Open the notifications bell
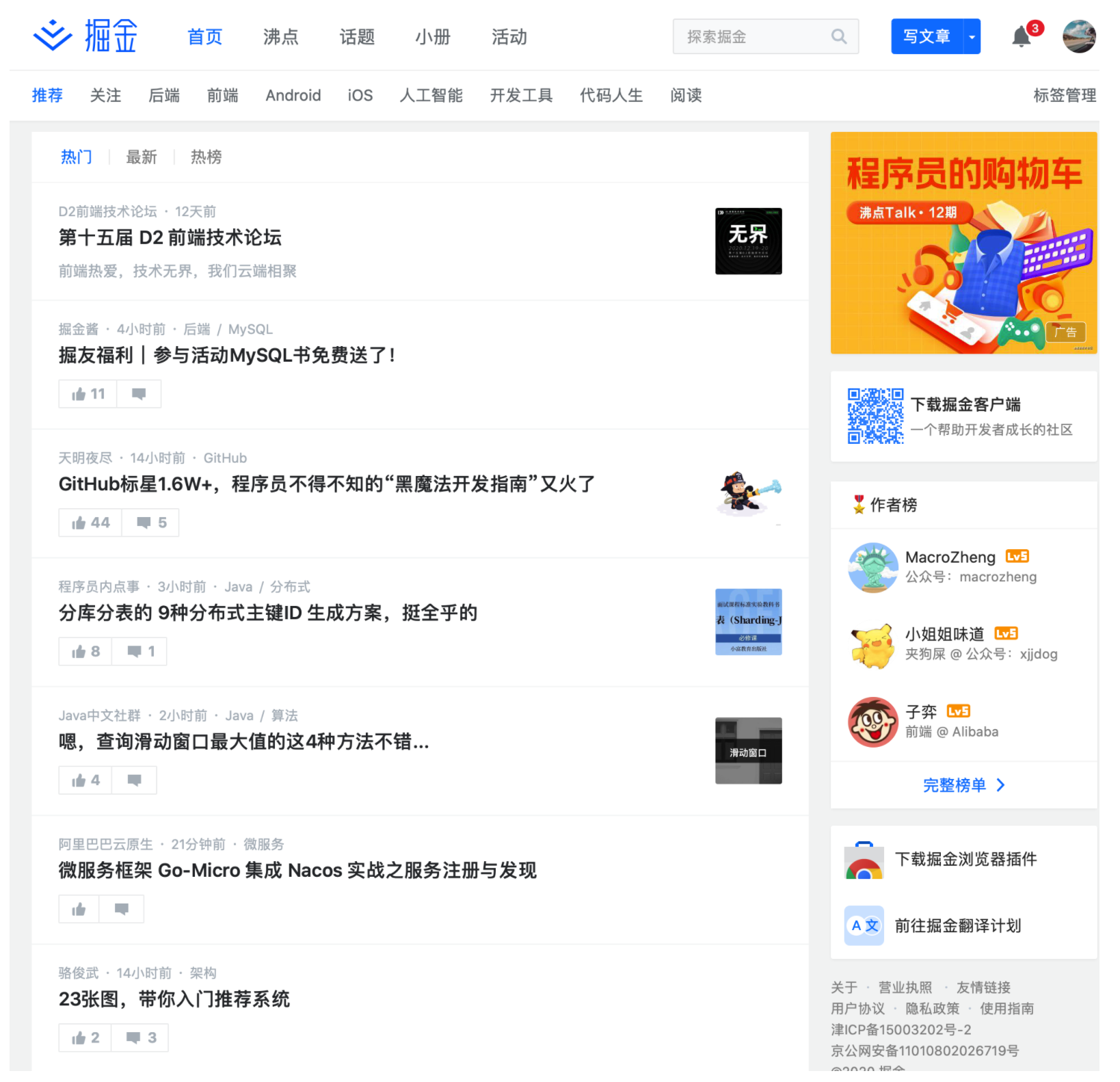This screenshot has width=1120, height=1082. click(x=1021, y=36)
